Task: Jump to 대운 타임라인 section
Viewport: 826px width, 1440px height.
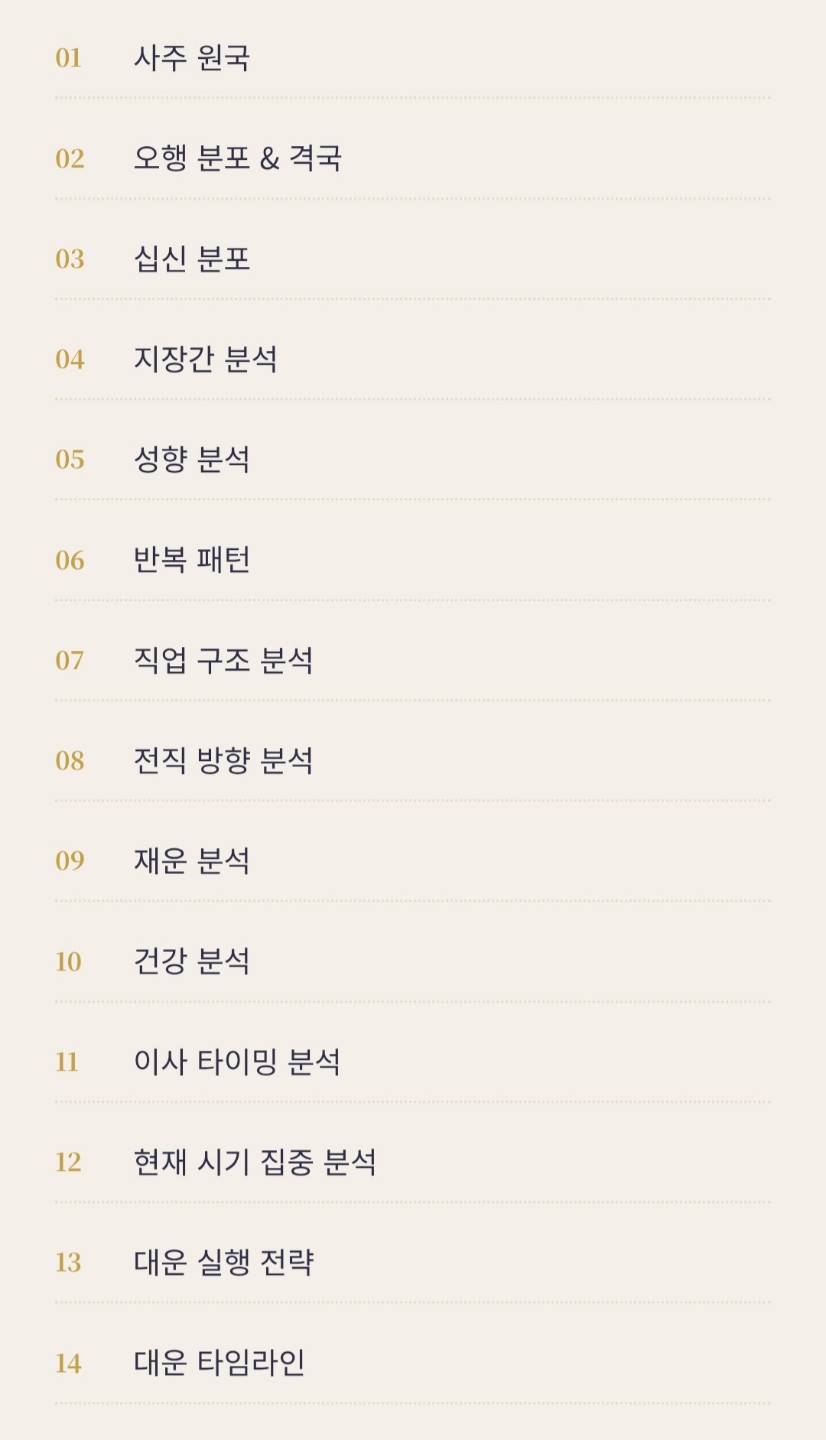Action: click(x=219, y=1363)
